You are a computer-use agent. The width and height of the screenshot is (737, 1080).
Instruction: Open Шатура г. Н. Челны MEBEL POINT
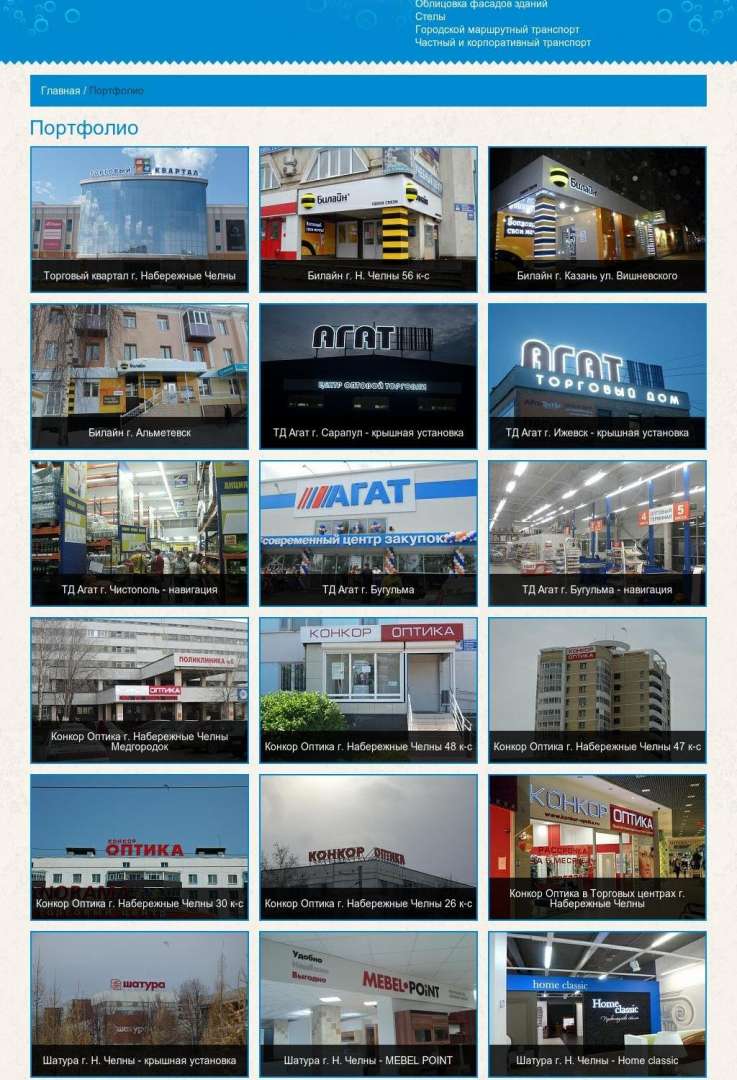pyautogui.click(x=368, y=1004)
